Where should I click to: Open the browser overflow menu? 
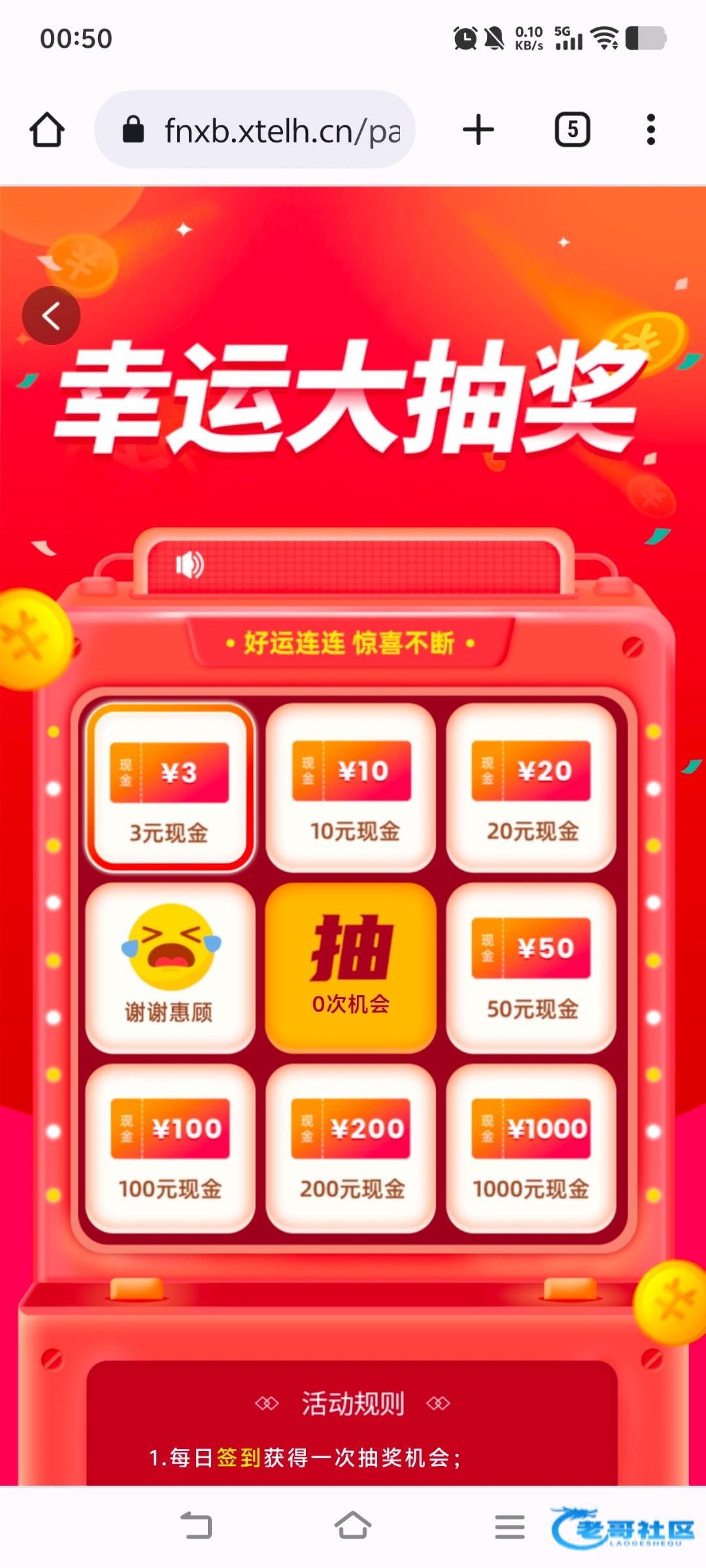point(650,129)
